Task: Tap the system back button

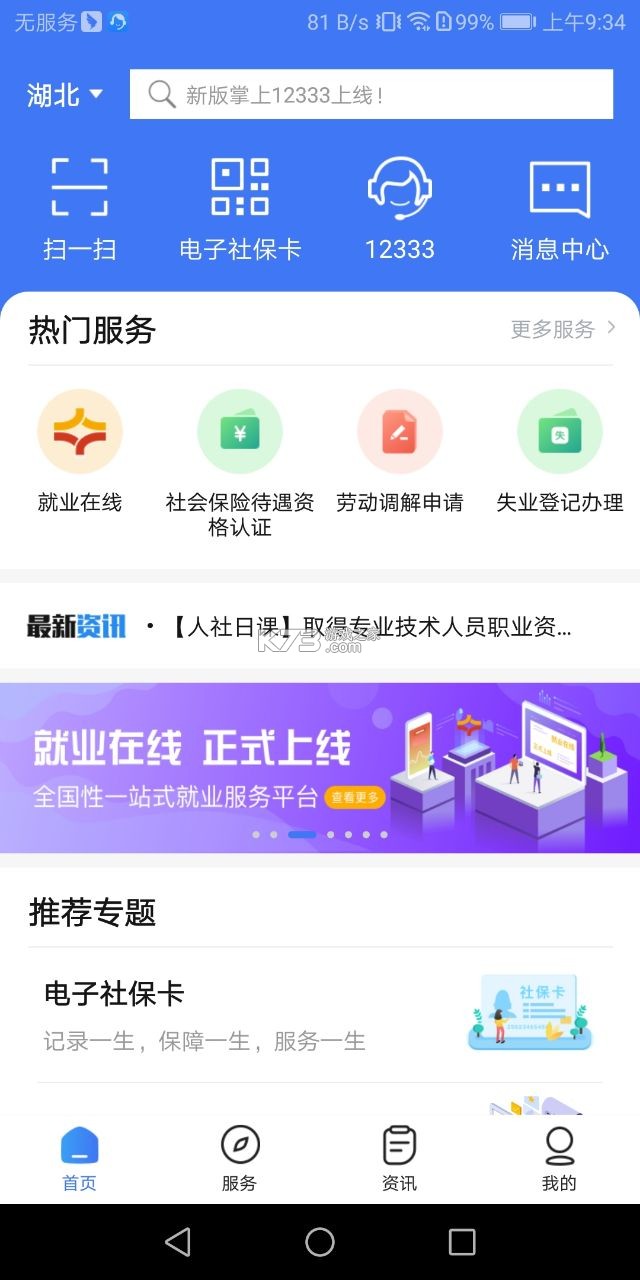Action: pos(178,1242)
